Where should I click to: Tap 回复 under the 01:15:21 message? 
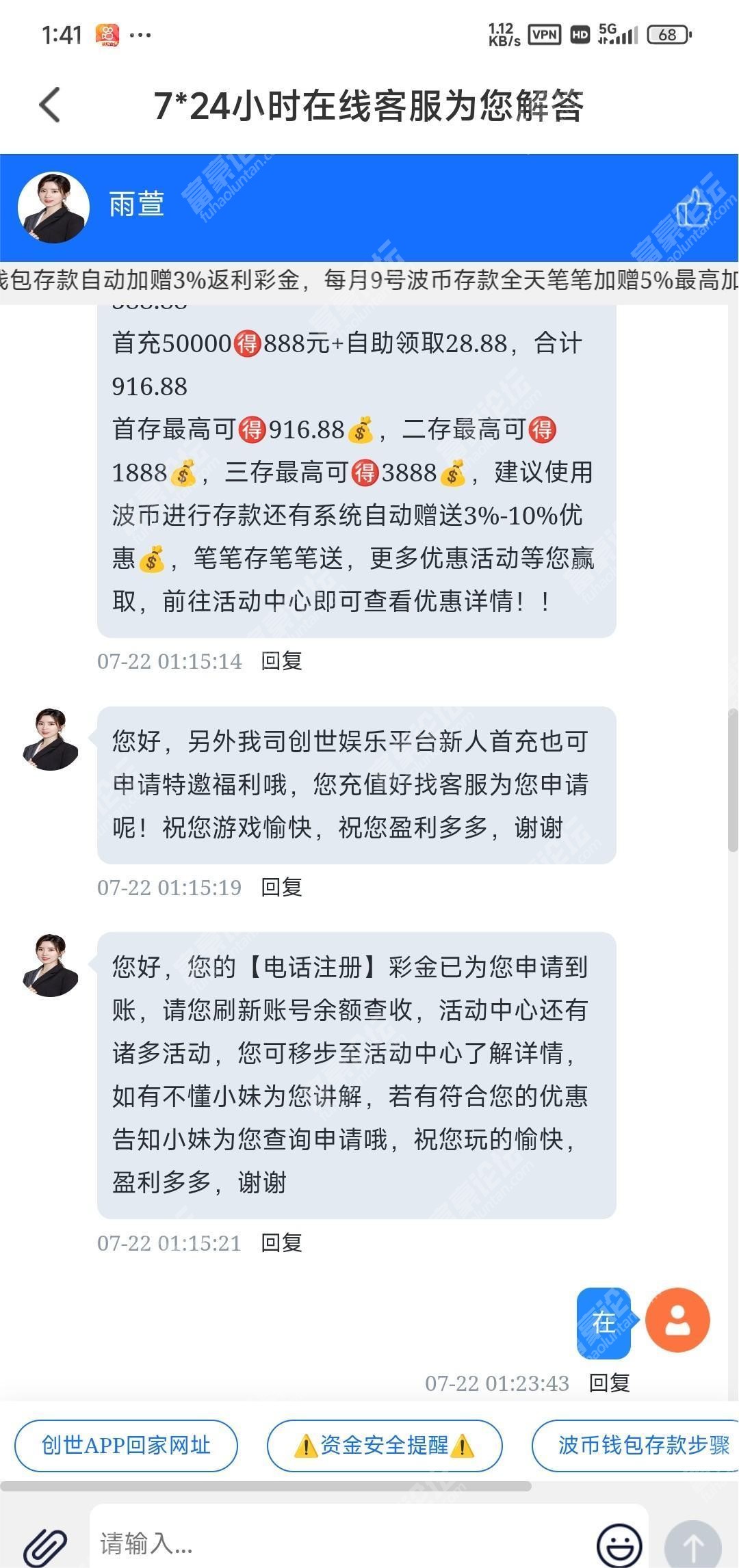coord(281,1243)
